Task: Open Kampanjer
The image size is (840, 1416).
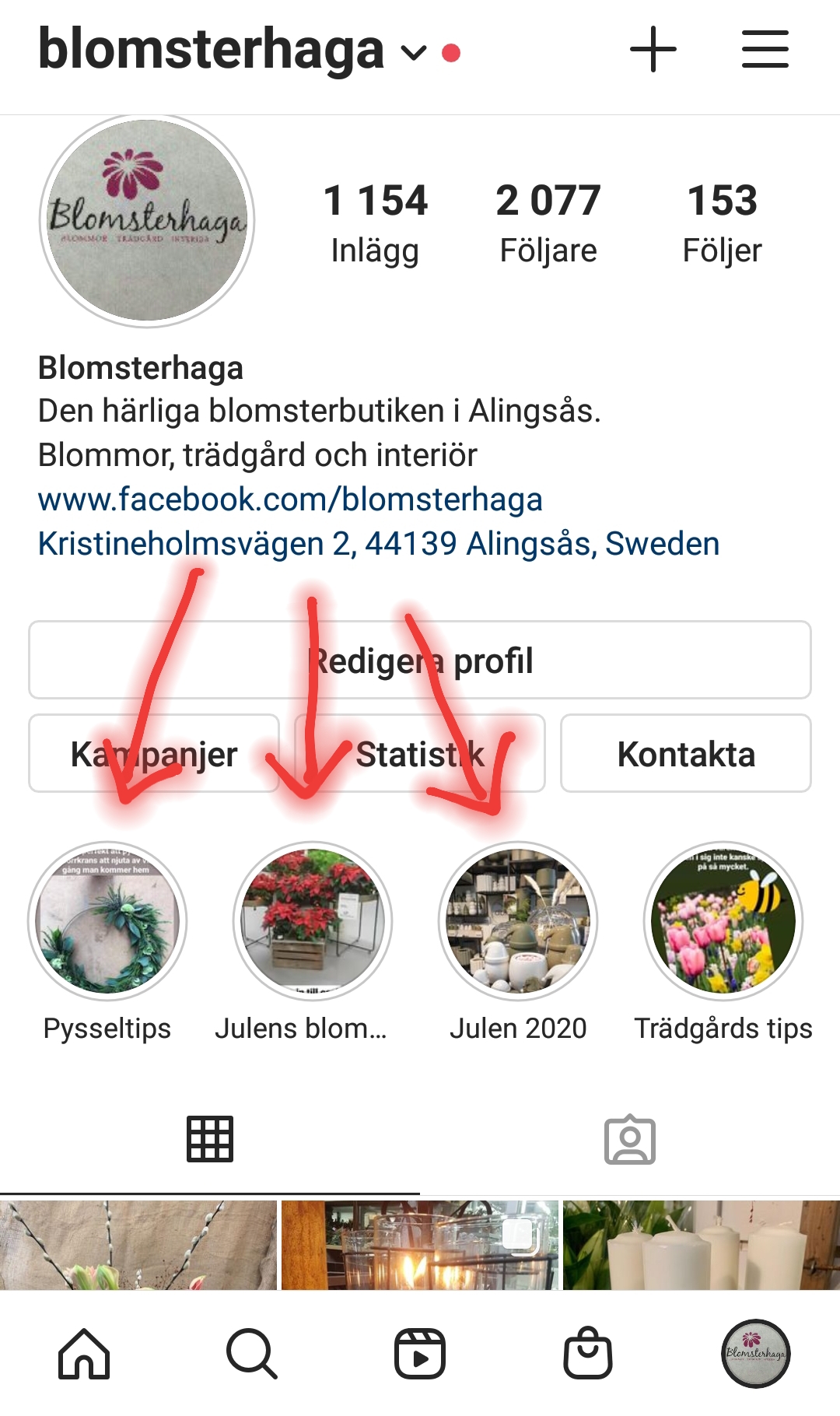Action: pos(154,754)
